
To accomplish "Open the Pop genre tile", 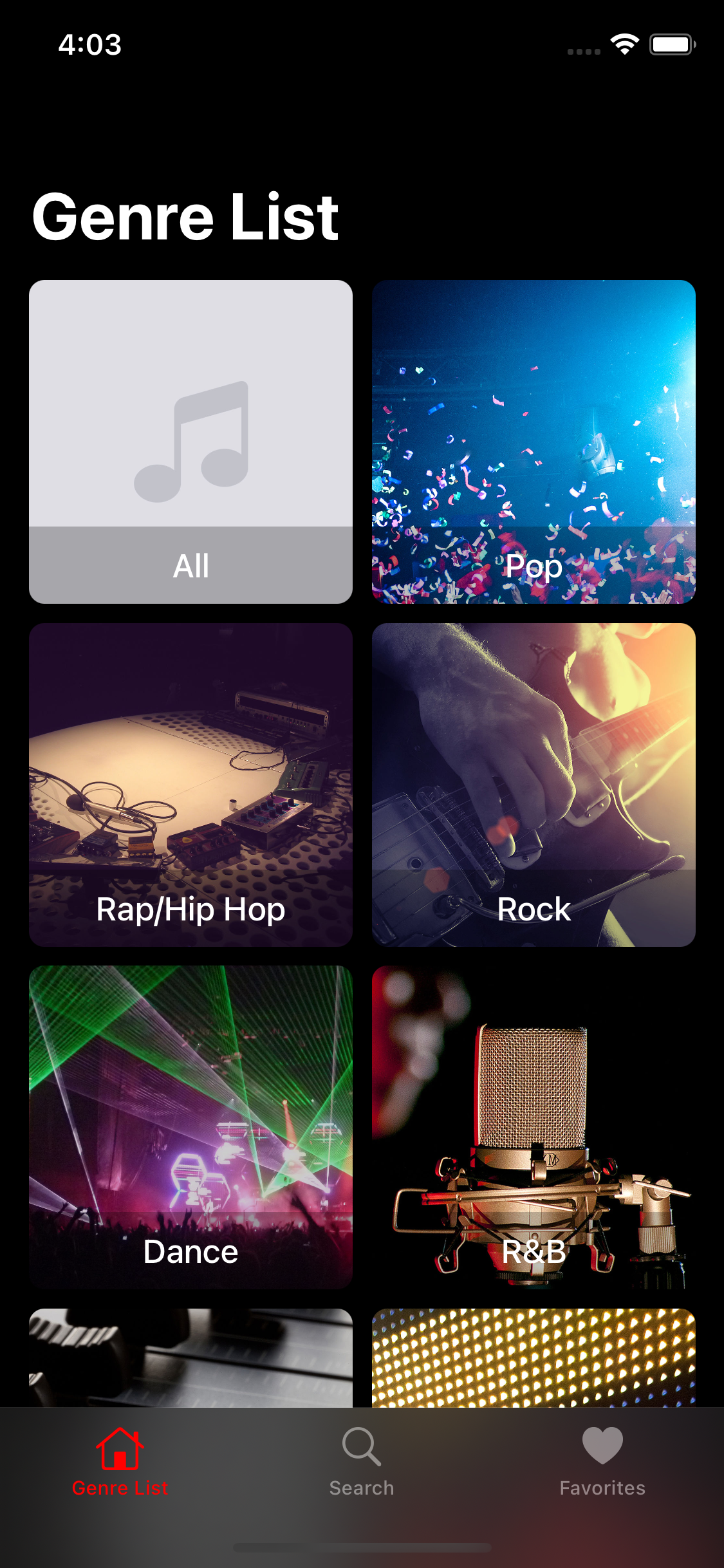I will click(x=534, y=442).
